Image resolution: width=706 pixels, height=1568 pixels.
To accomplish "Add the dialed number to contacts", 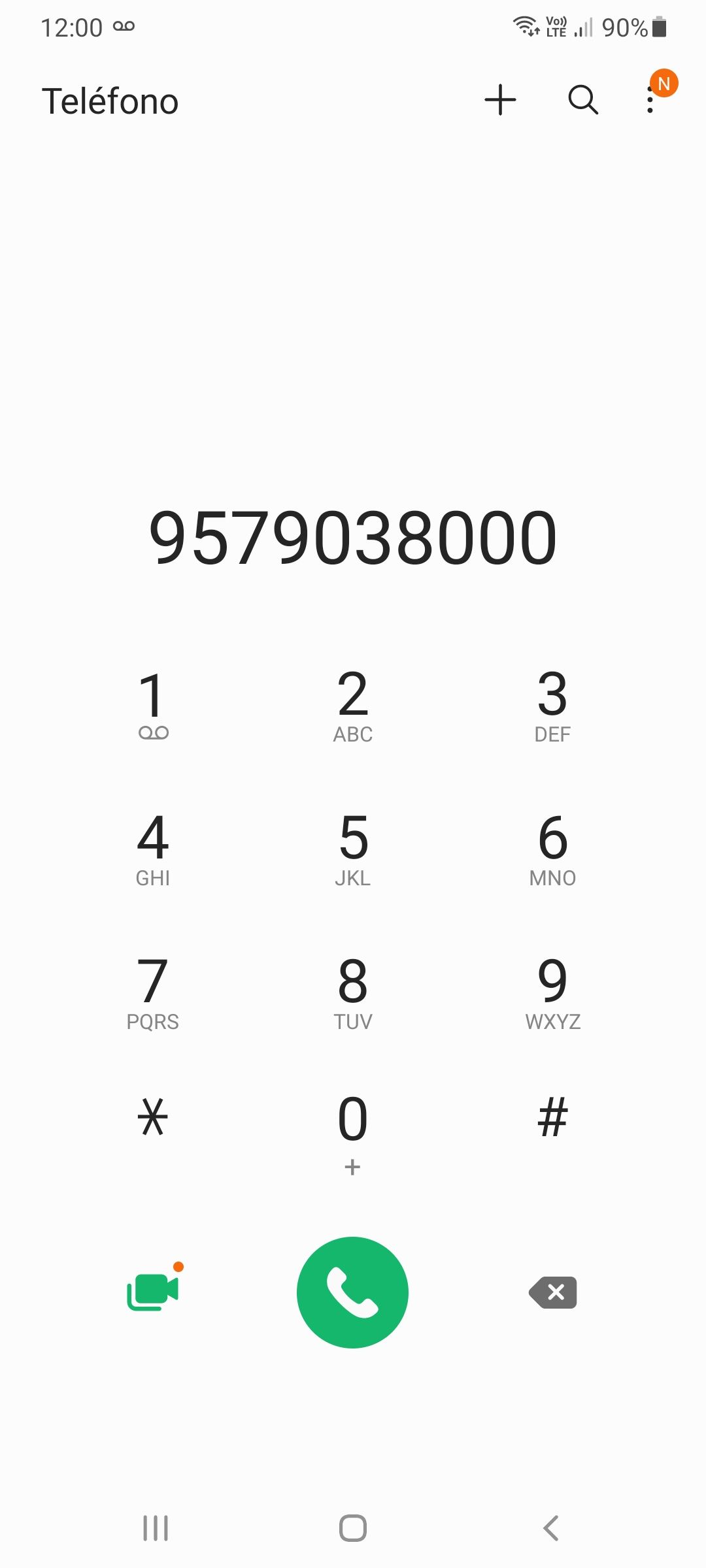I will click(500, 100).
